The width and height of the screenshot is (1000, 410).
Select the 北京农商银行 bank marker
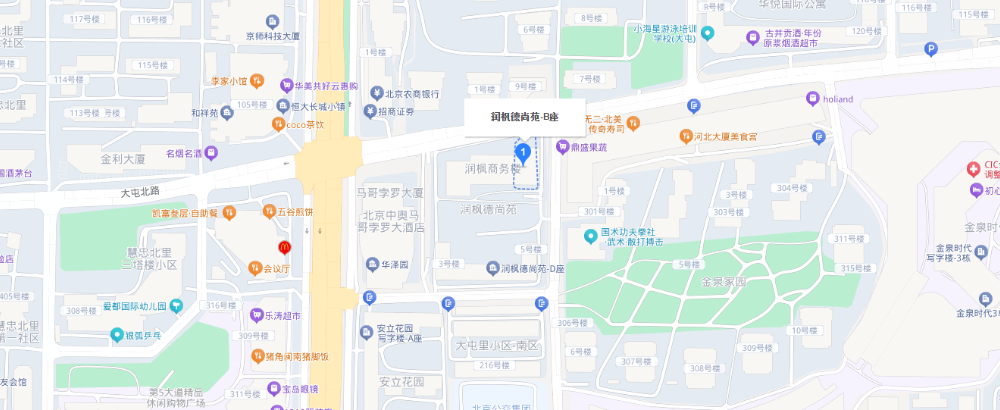tap(376, 94)
